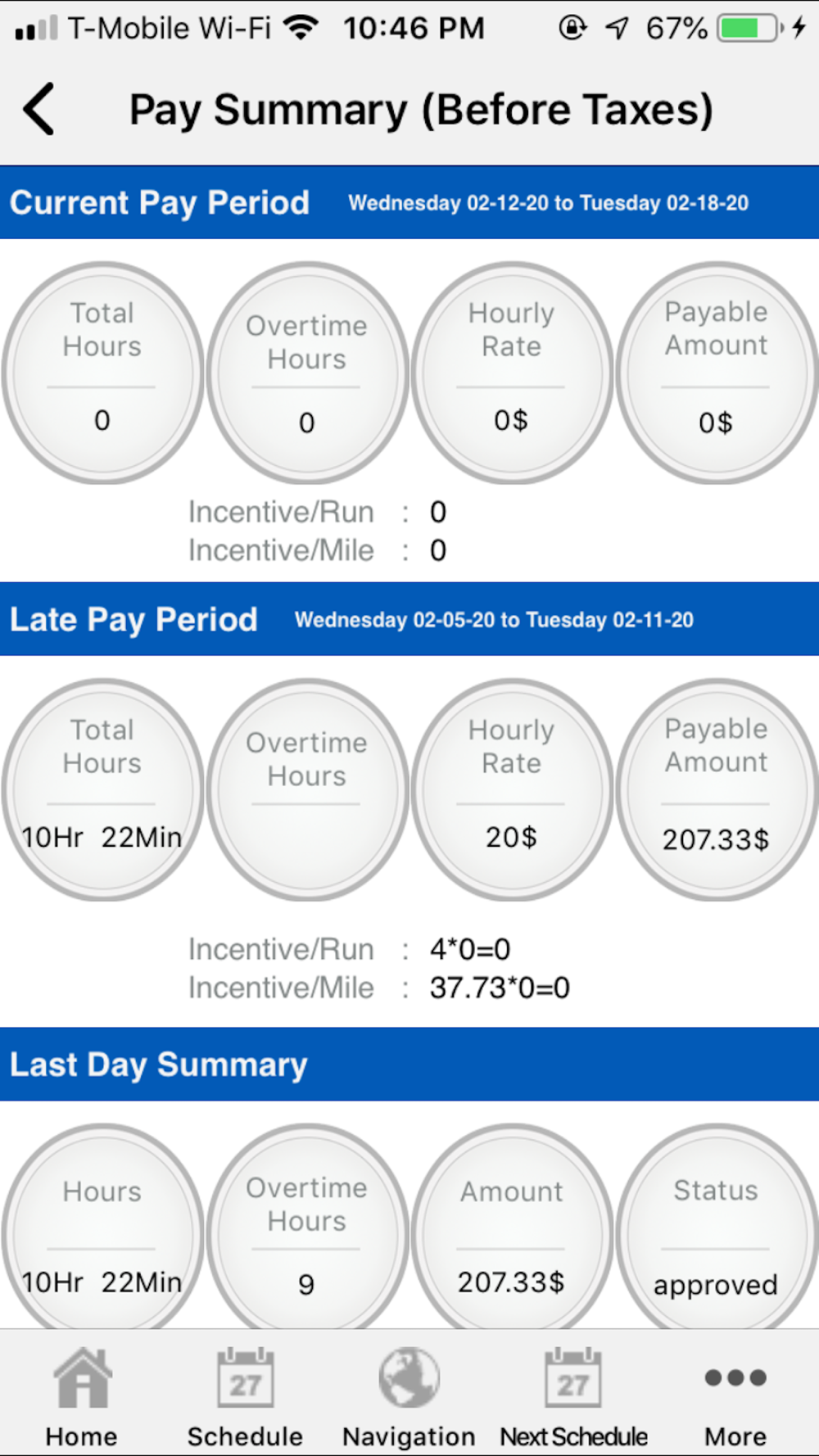Switch to the Home tab
The image size is (819, 1456).
(x=82, y=1395)
